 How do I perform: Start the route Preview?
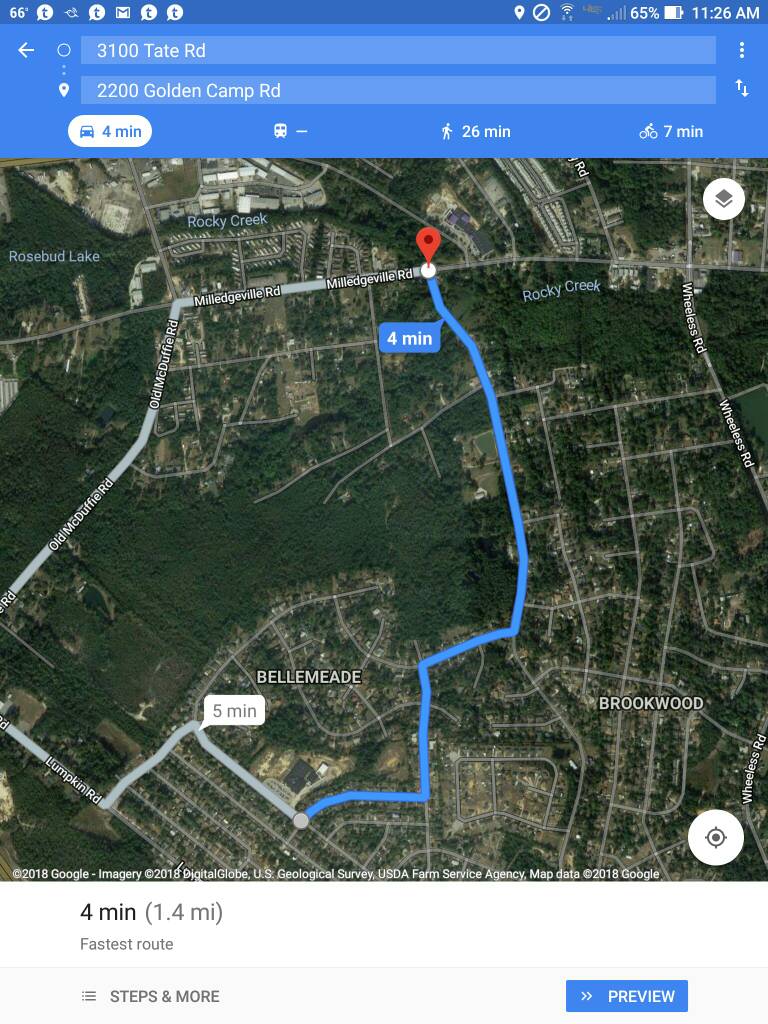coord(627,996)
